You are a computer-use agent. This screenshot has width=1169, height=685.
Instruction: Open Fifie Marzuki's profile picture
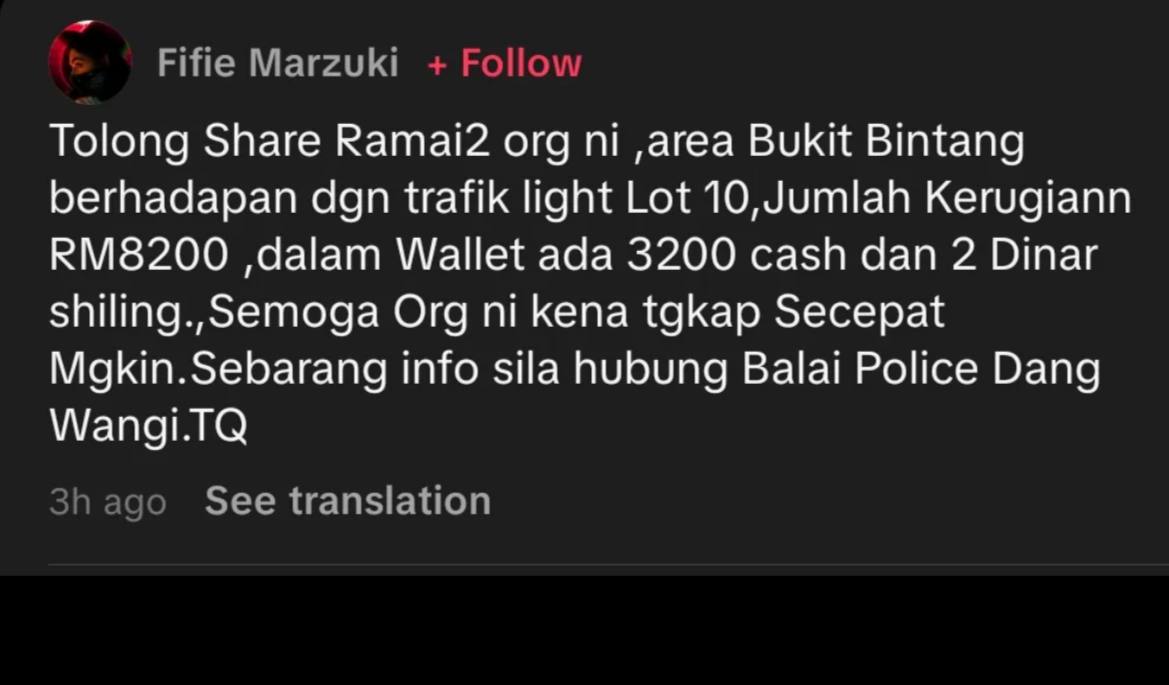coord(89,63)
